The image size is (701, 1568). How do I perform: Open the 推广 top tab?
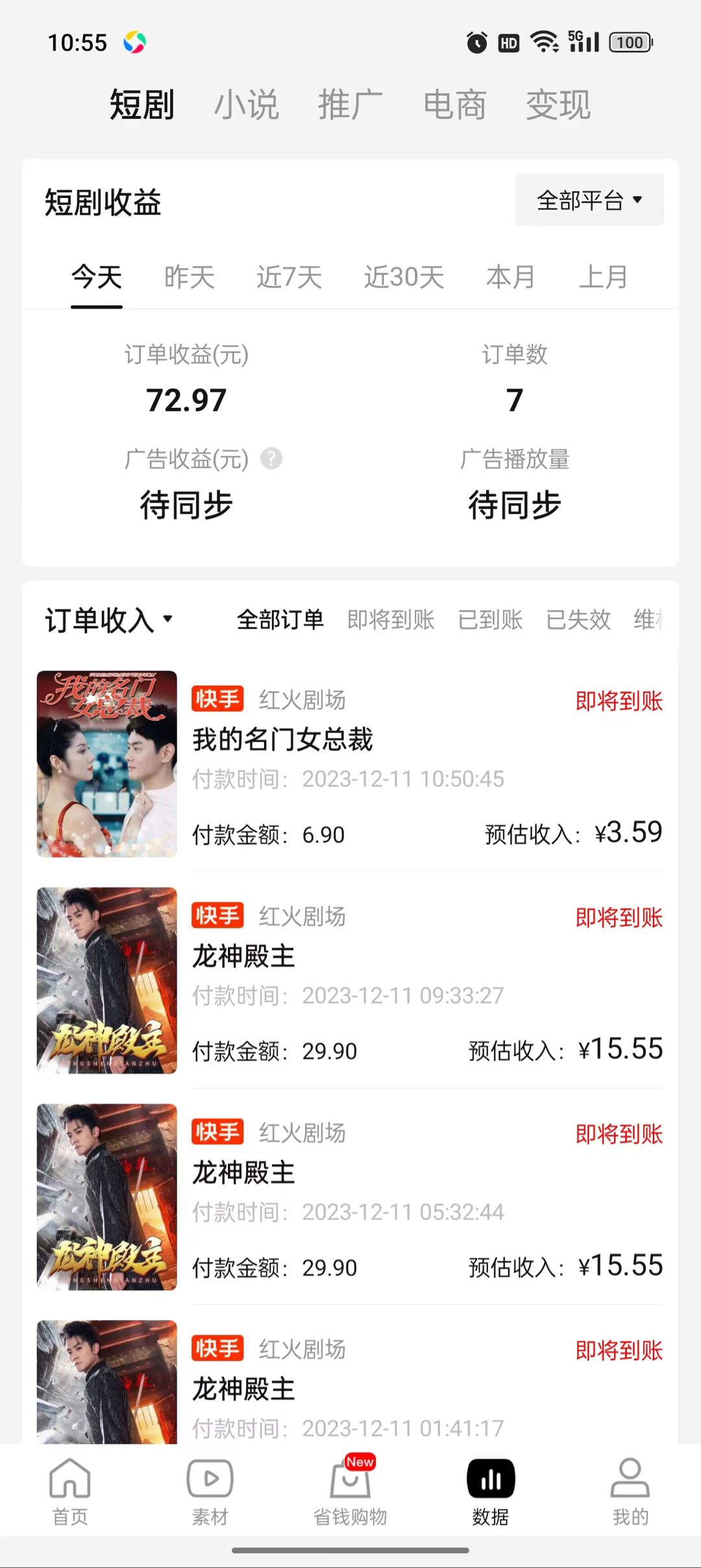(x=350, y=105)
